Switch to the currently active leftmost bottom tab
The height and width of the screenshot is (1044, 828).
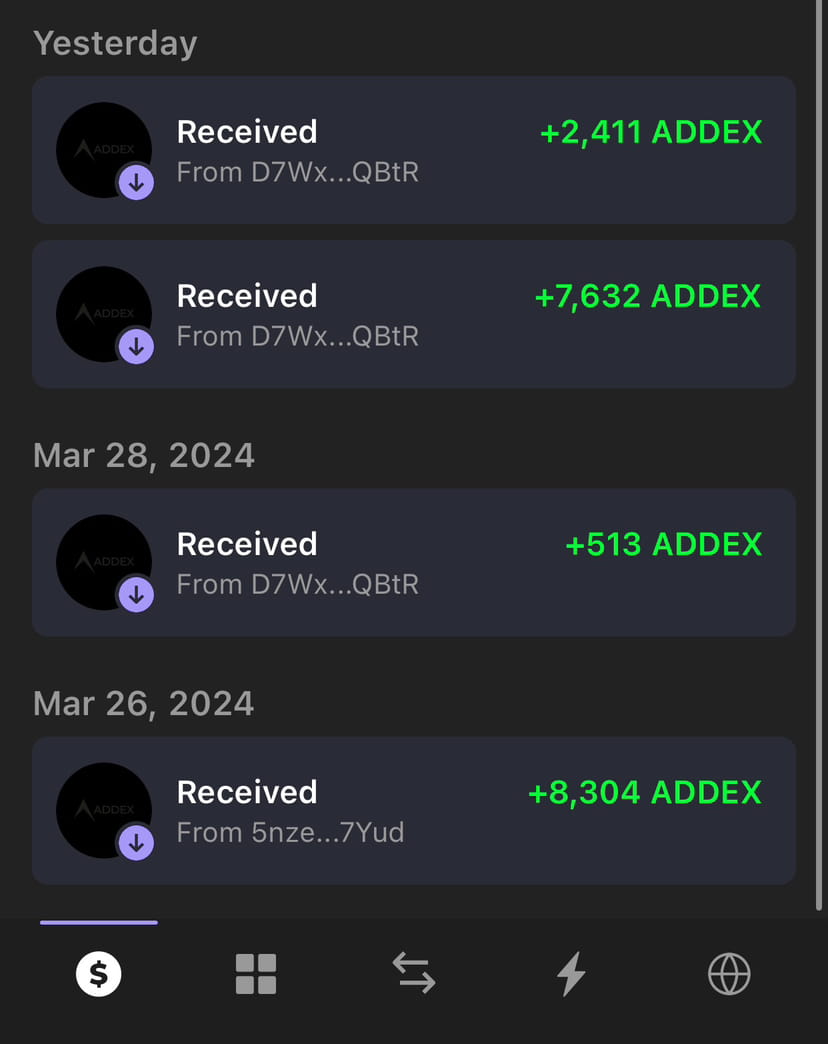point(97,973)
